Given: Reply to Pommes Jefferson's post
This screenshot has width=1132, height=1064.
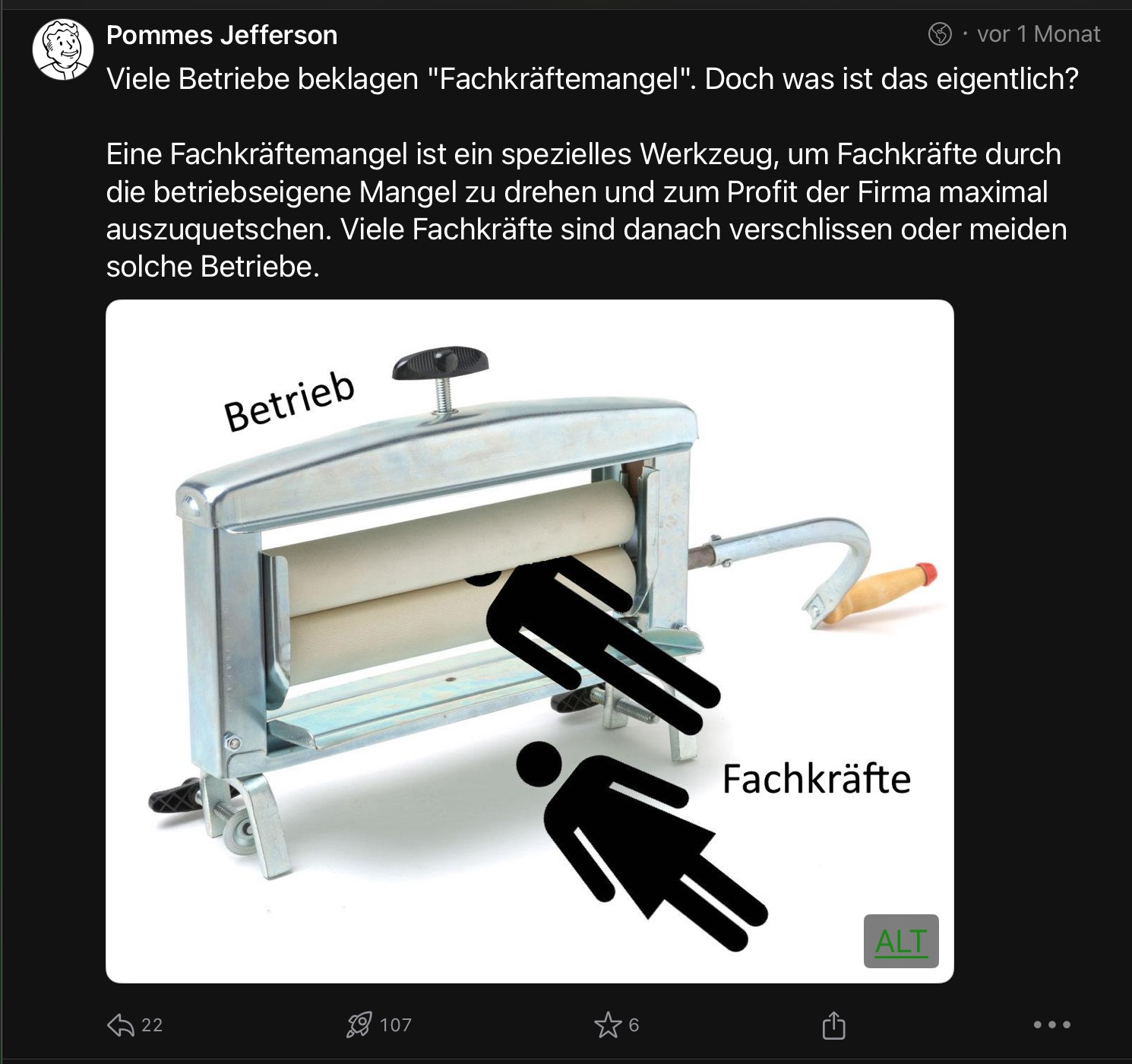Looking at the screenshot, I should pyautogui.click(x=122, y=1024).
